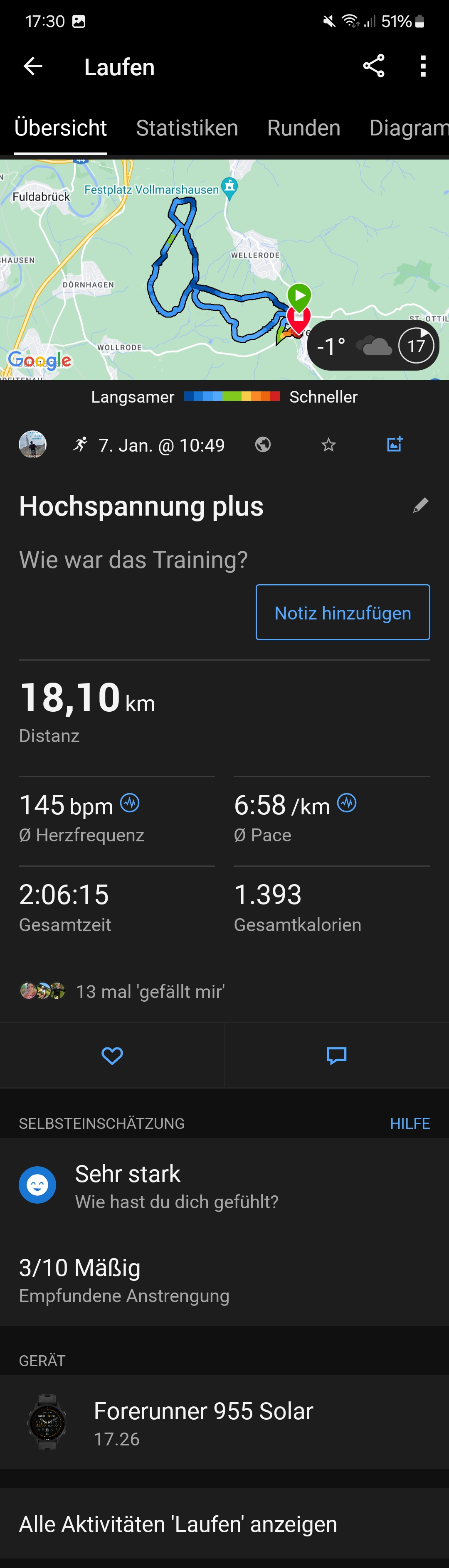This screenshot has width=449, height=1568.
Task: Mark the activity as favorite with star
Action: pyautogui.click(x=328, y=445)
